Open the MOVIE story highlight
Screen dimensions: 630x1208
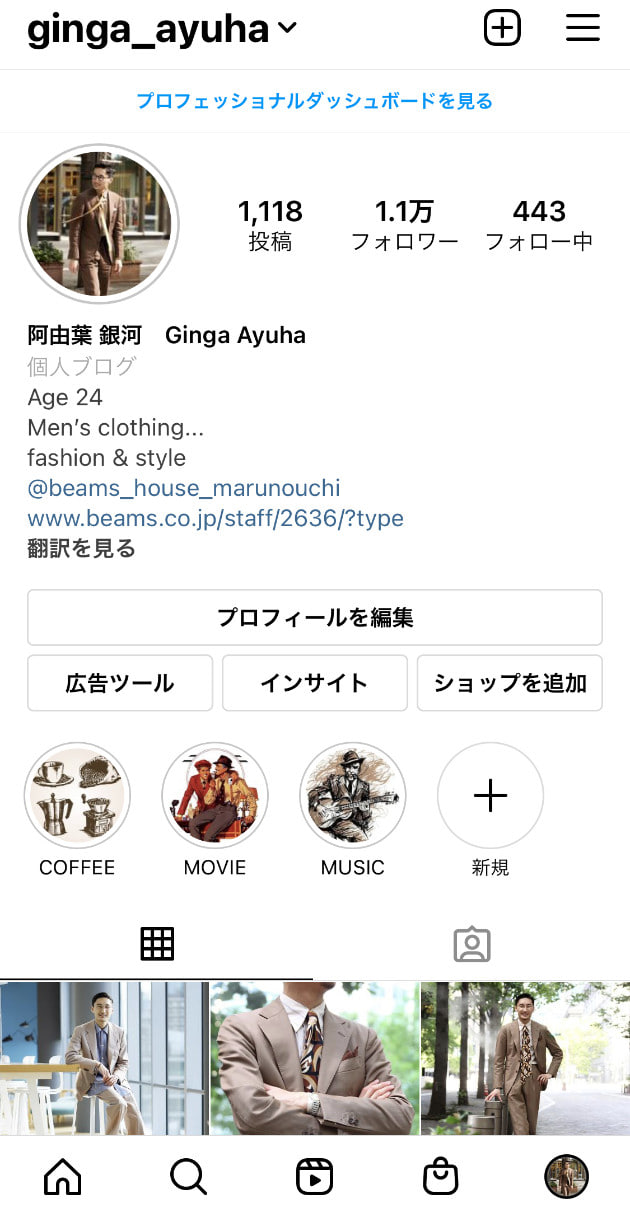pyautogui.click(x=214, y=796)
